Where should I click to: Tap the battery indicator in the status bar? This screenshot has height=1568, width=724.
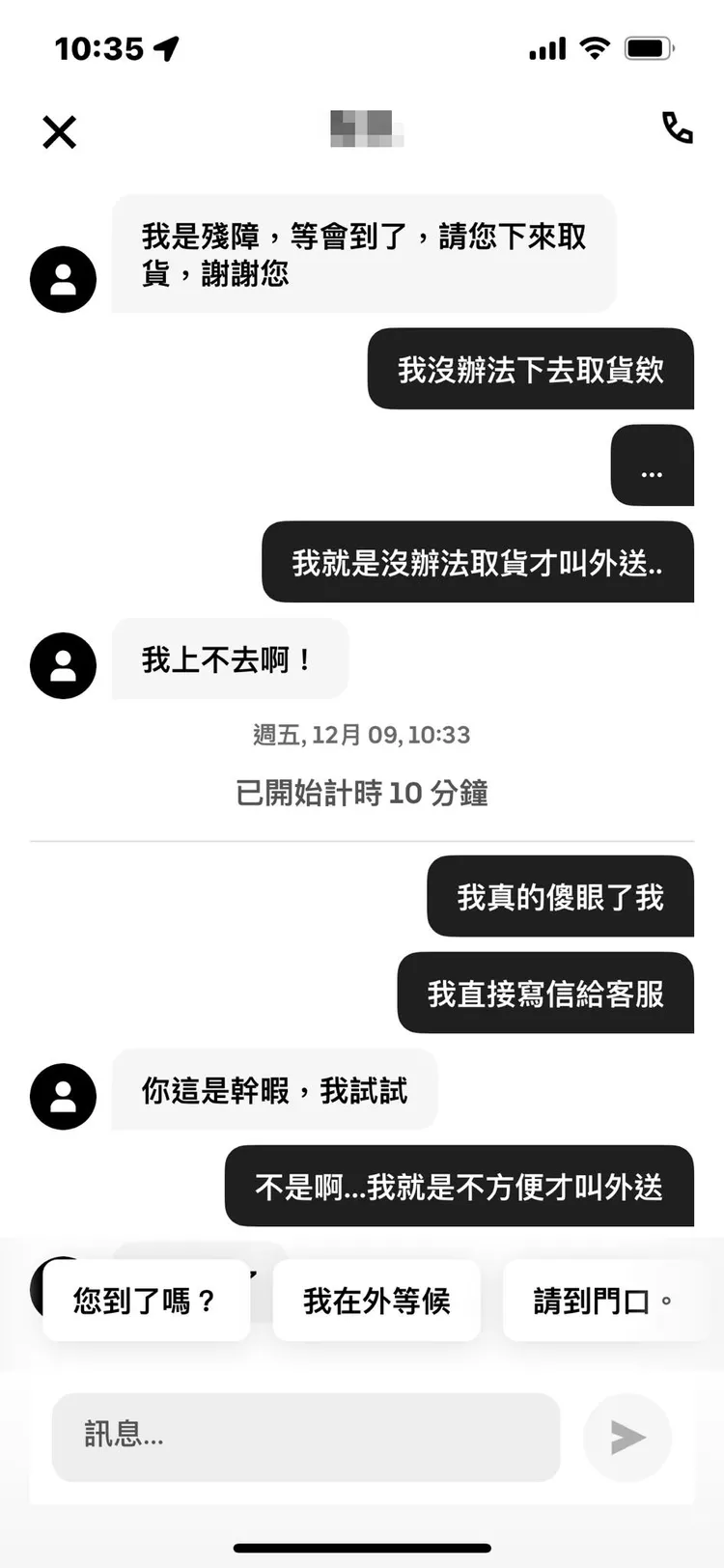tap(649, 45)
